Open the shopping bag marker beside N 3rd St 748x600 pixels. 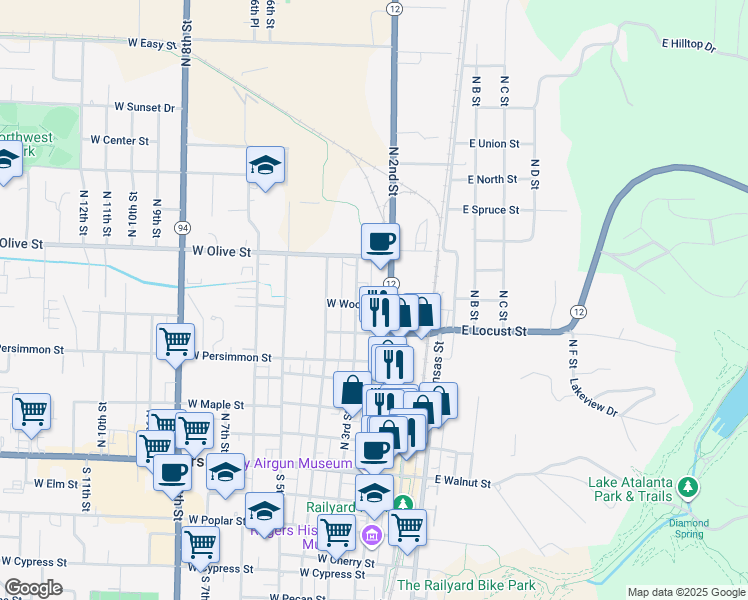click(x=352, y=389)
